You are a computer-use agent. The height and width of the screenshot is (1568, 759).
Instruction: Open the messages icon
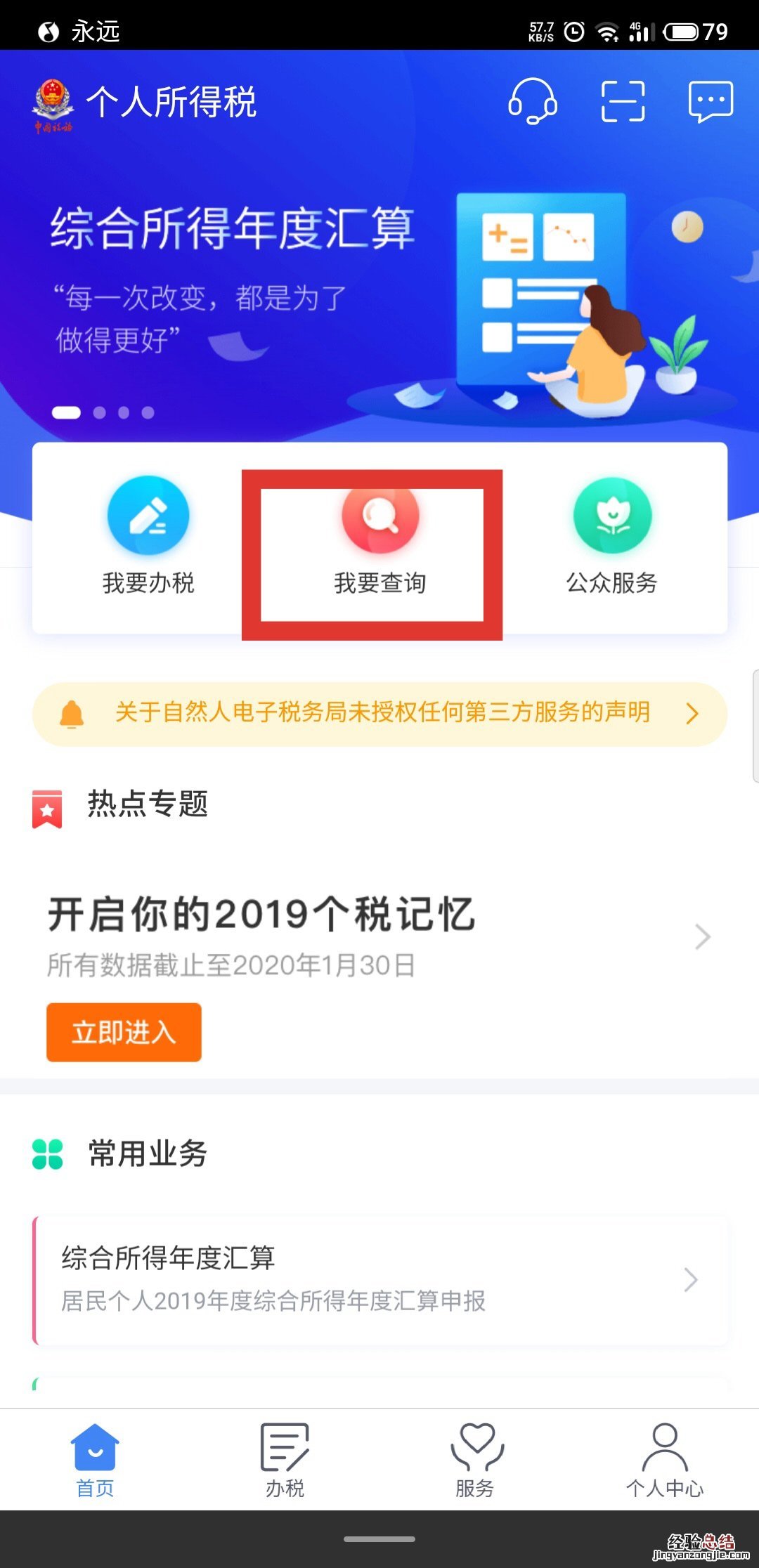[x=711, y=101]
